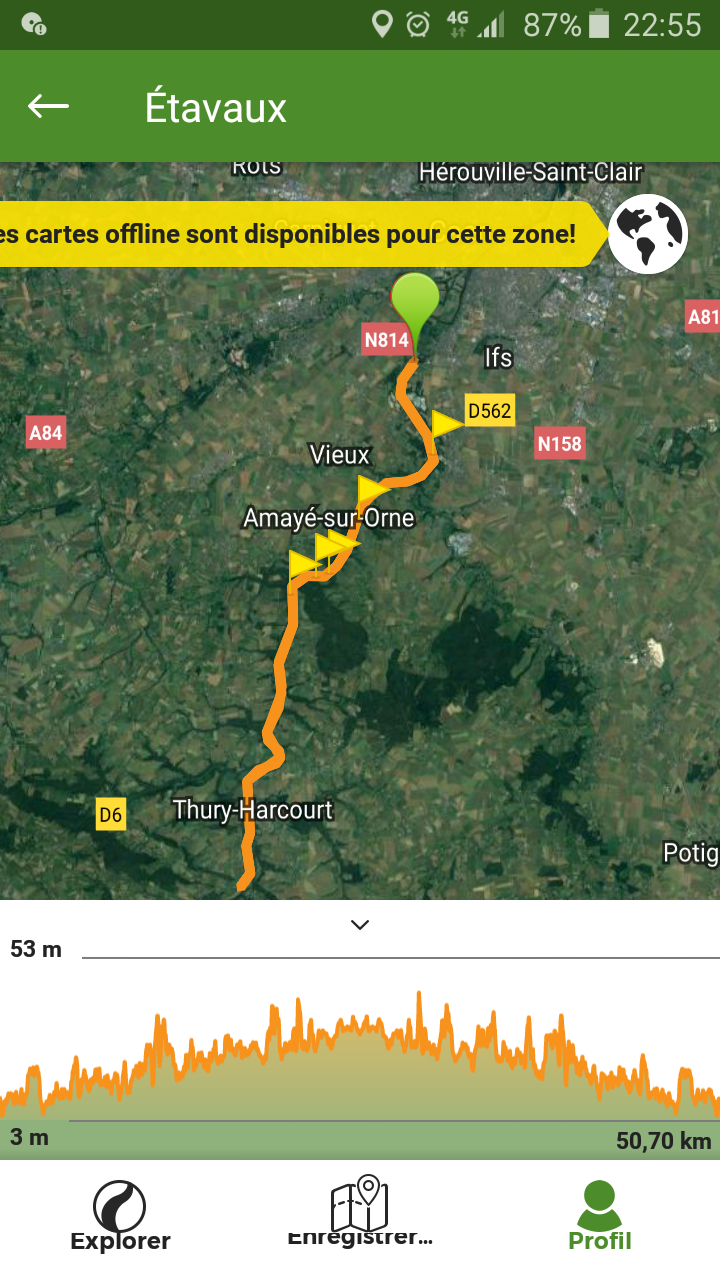Open the offline maps globe icon
This screenshot has width=720, height=1280.
tap(648, 234)
